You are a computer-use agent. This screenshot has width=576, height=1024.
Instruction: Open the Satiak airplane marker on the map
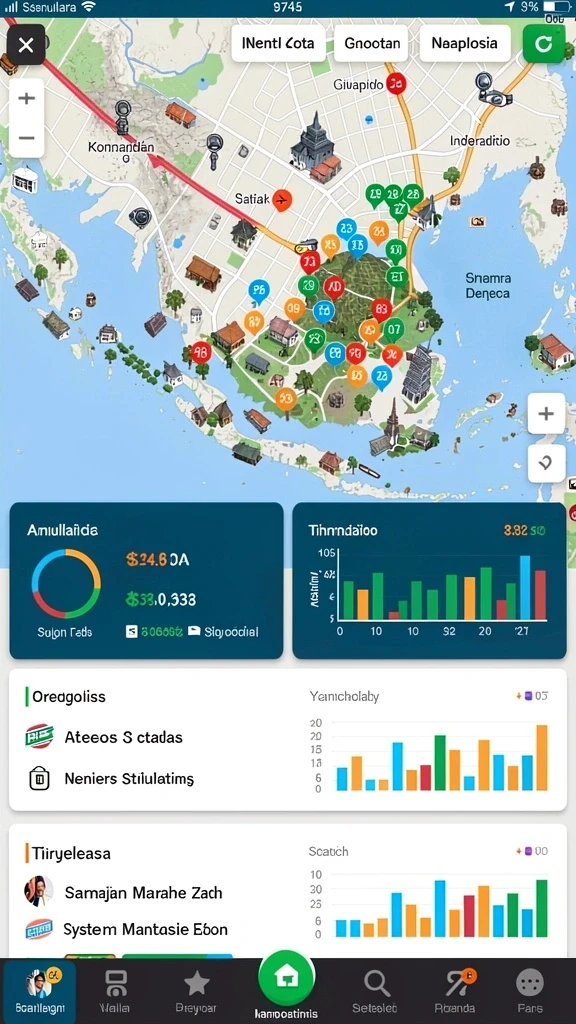281,200
